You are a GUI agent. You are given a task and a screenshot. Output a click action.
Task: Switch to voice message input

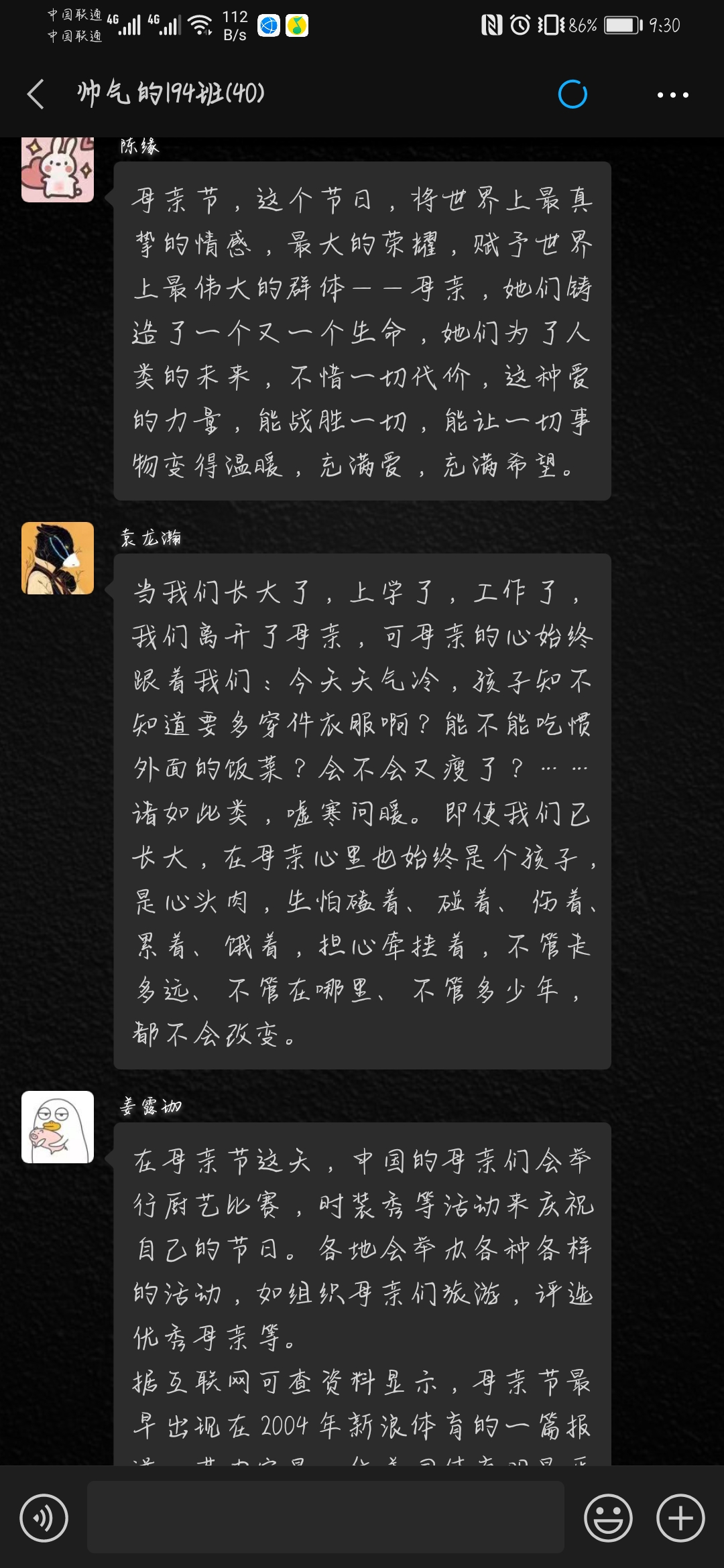44,1518
